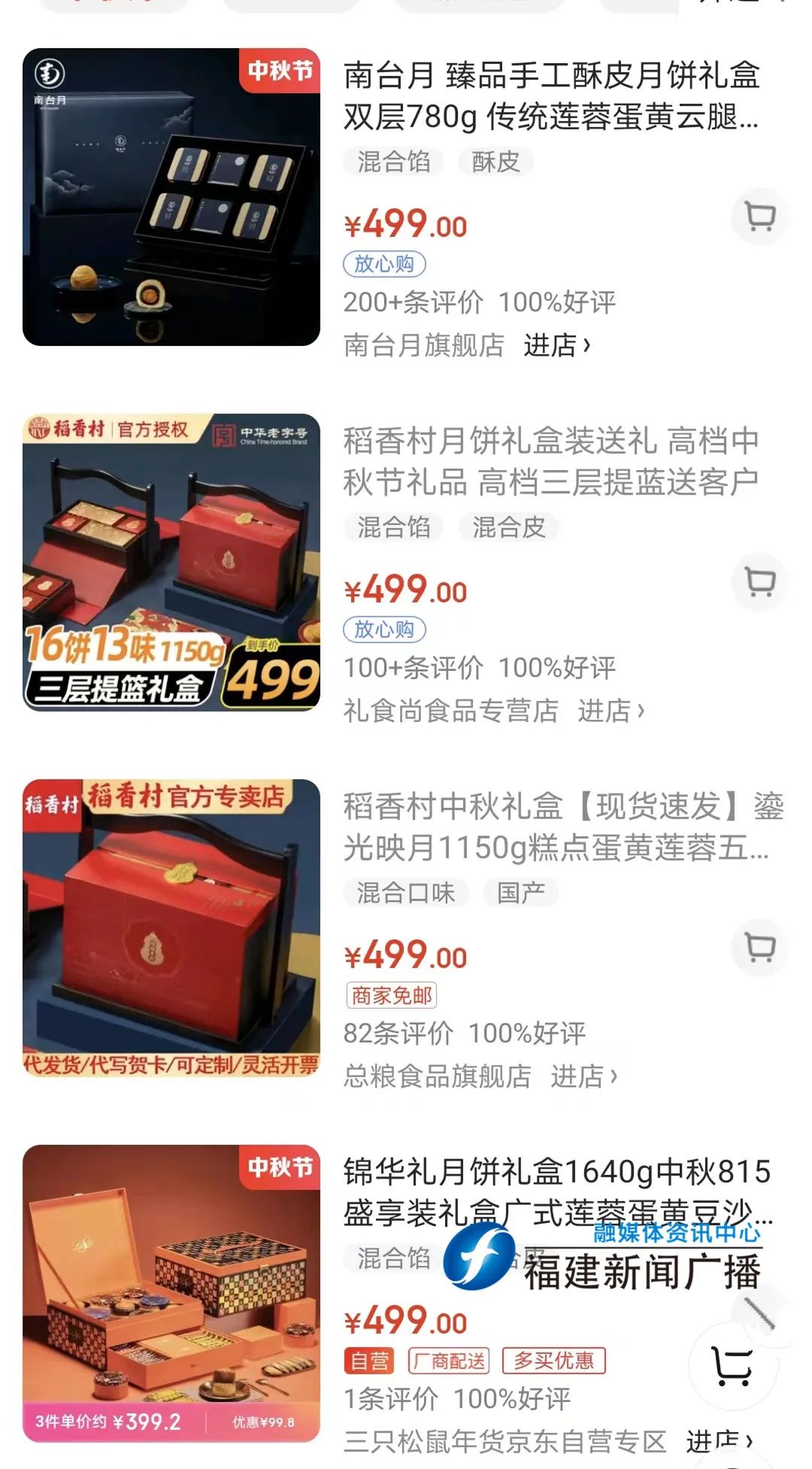This screenshot has width=812, height=1469.
Task: Add 稻香村月饼礼盒装送礼 to cart
Action: 759,582
